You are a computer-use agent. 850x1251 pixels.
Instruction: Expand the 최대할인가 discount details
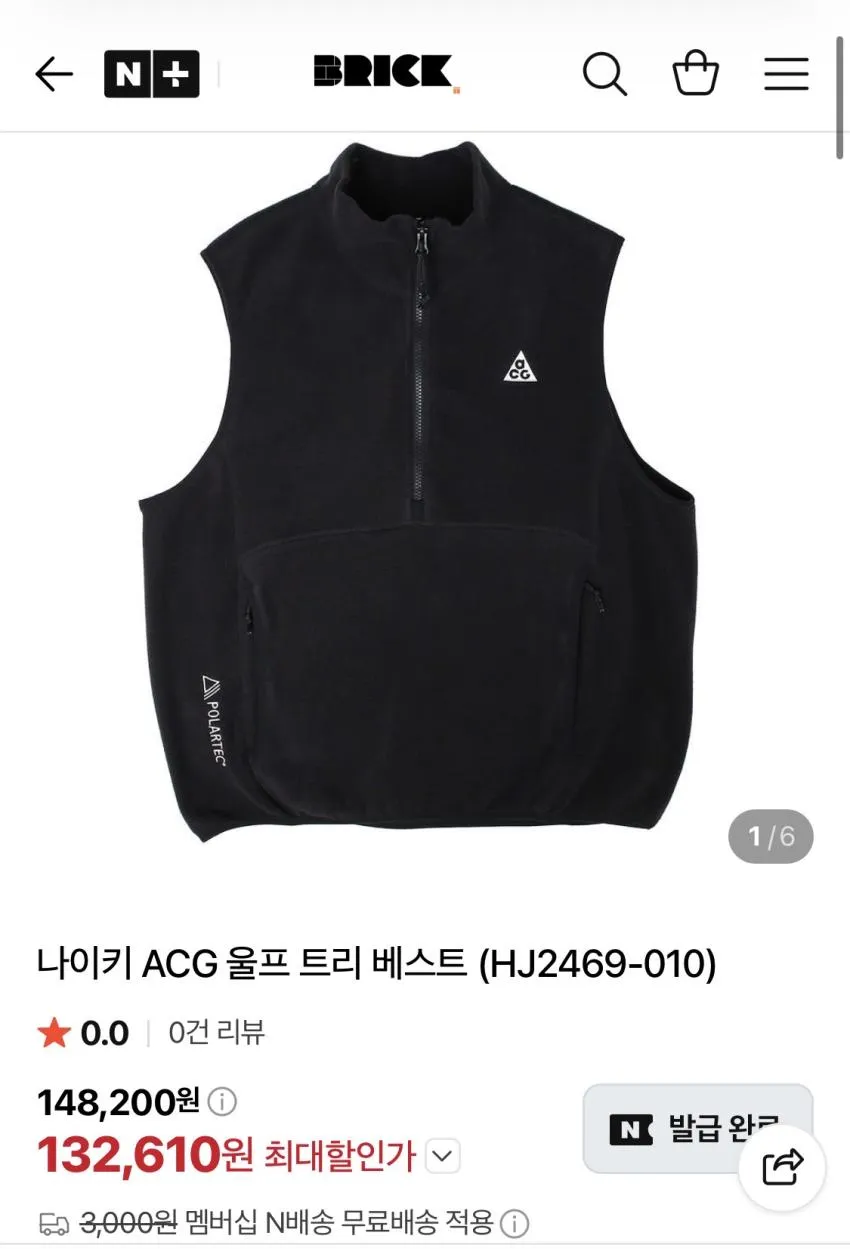[443, 1156]
